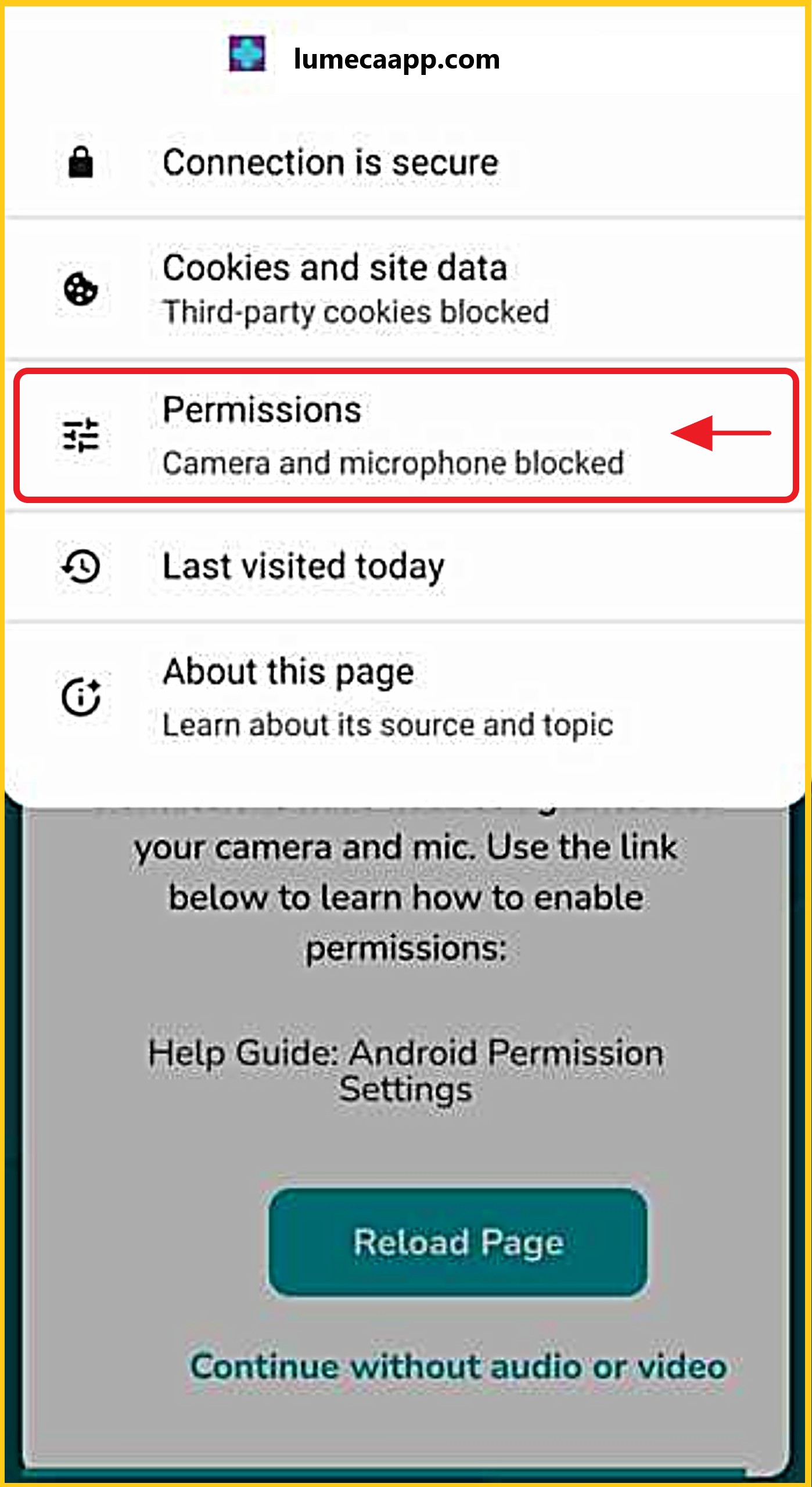Continue without audio or video
Screen dimensions: 812x1487
click(458, 1366)
